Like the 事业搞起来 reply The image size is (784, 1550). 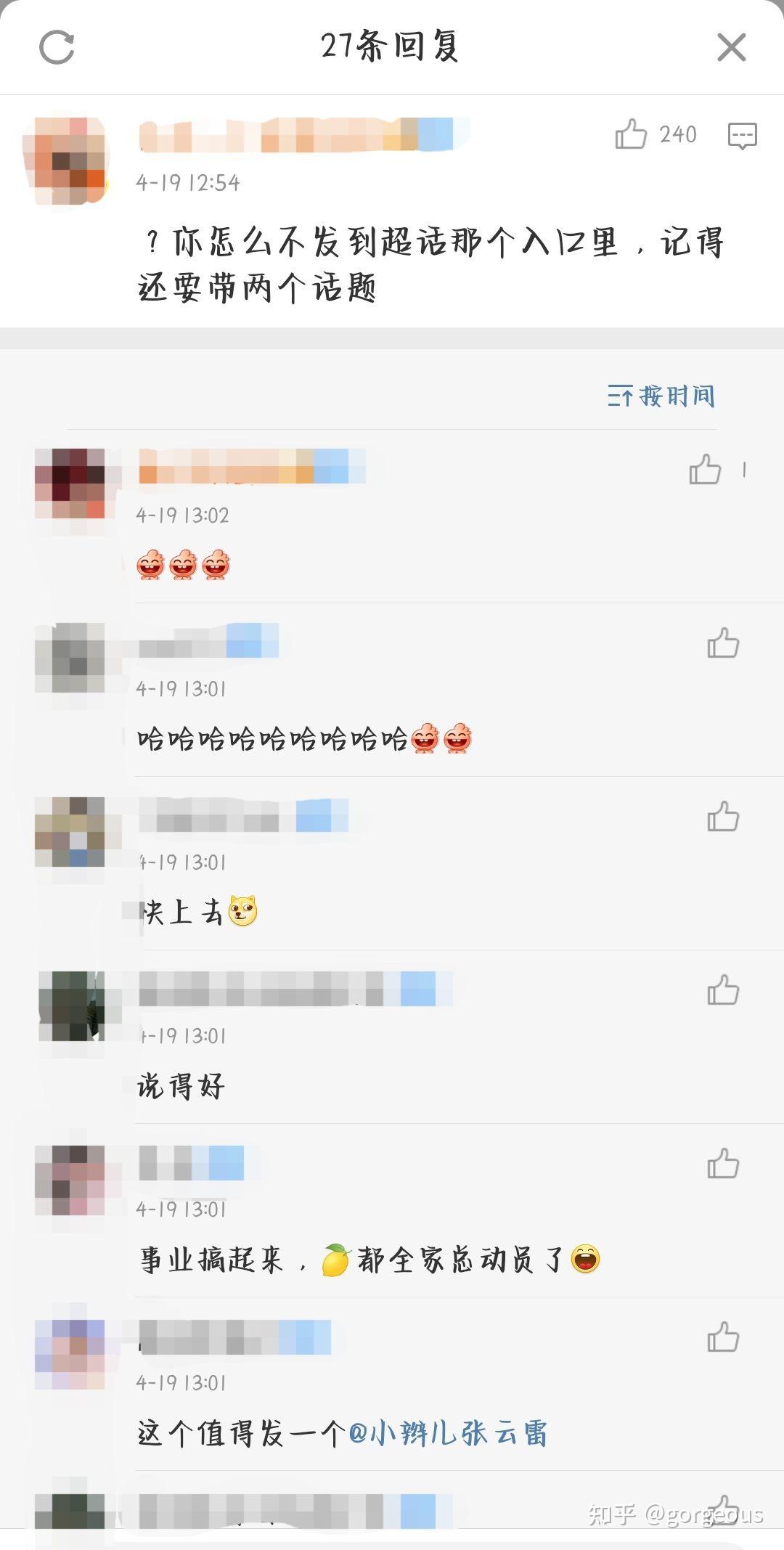(x=723, y=1164)
